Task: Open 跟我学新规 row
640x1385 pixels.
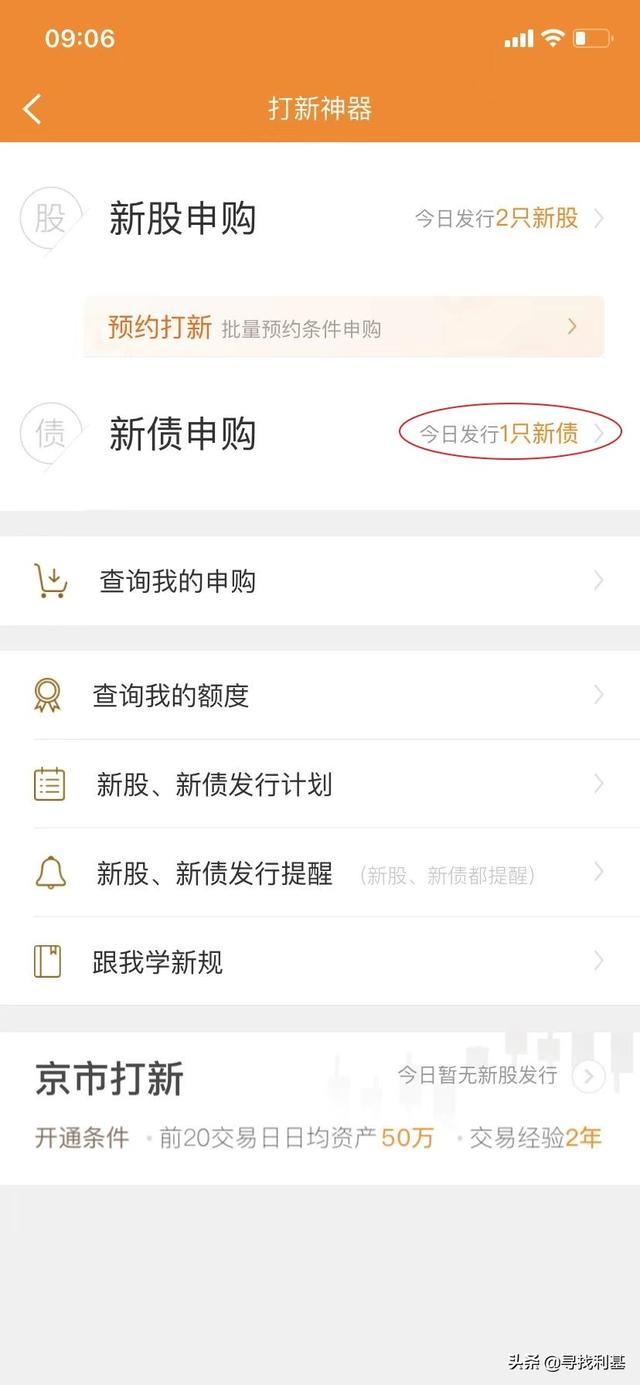Action: click(320, 962)
